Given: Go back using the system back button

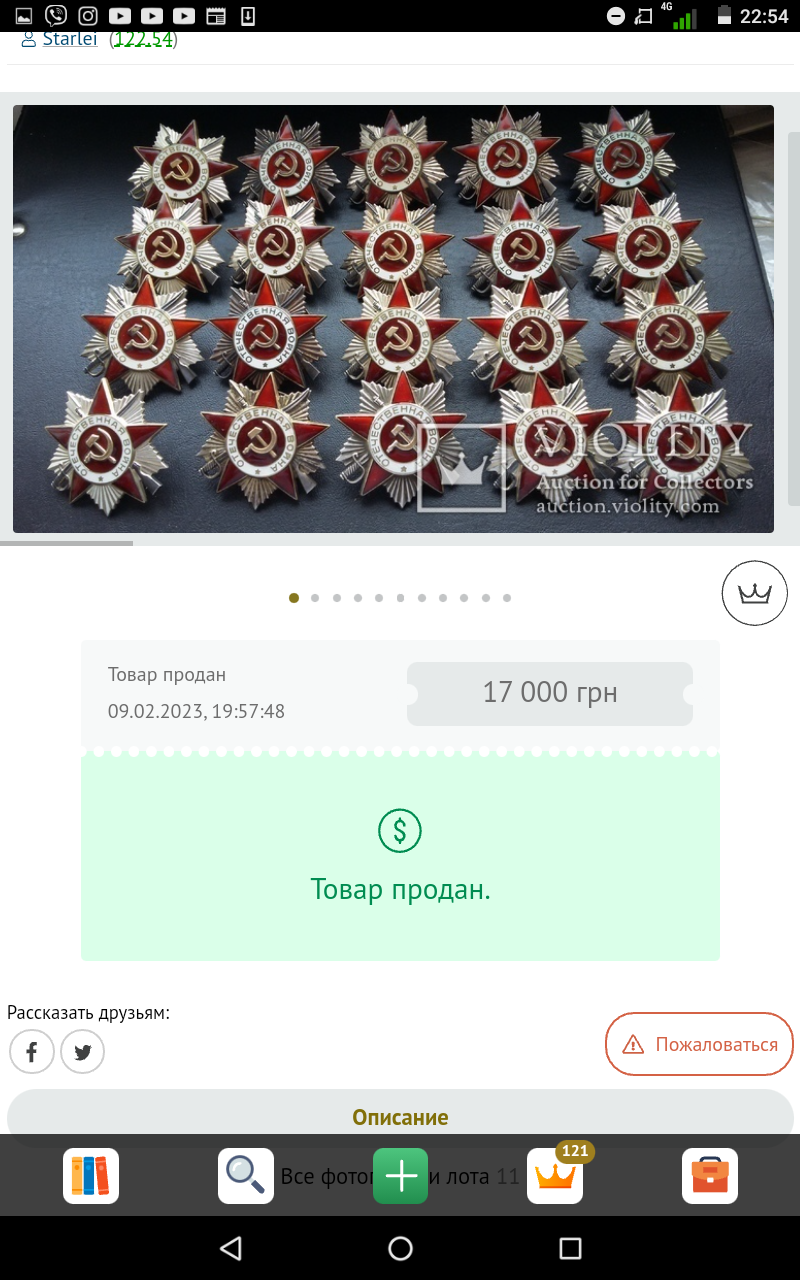Looking at the screenshot, I should [x=231, y=1248].
